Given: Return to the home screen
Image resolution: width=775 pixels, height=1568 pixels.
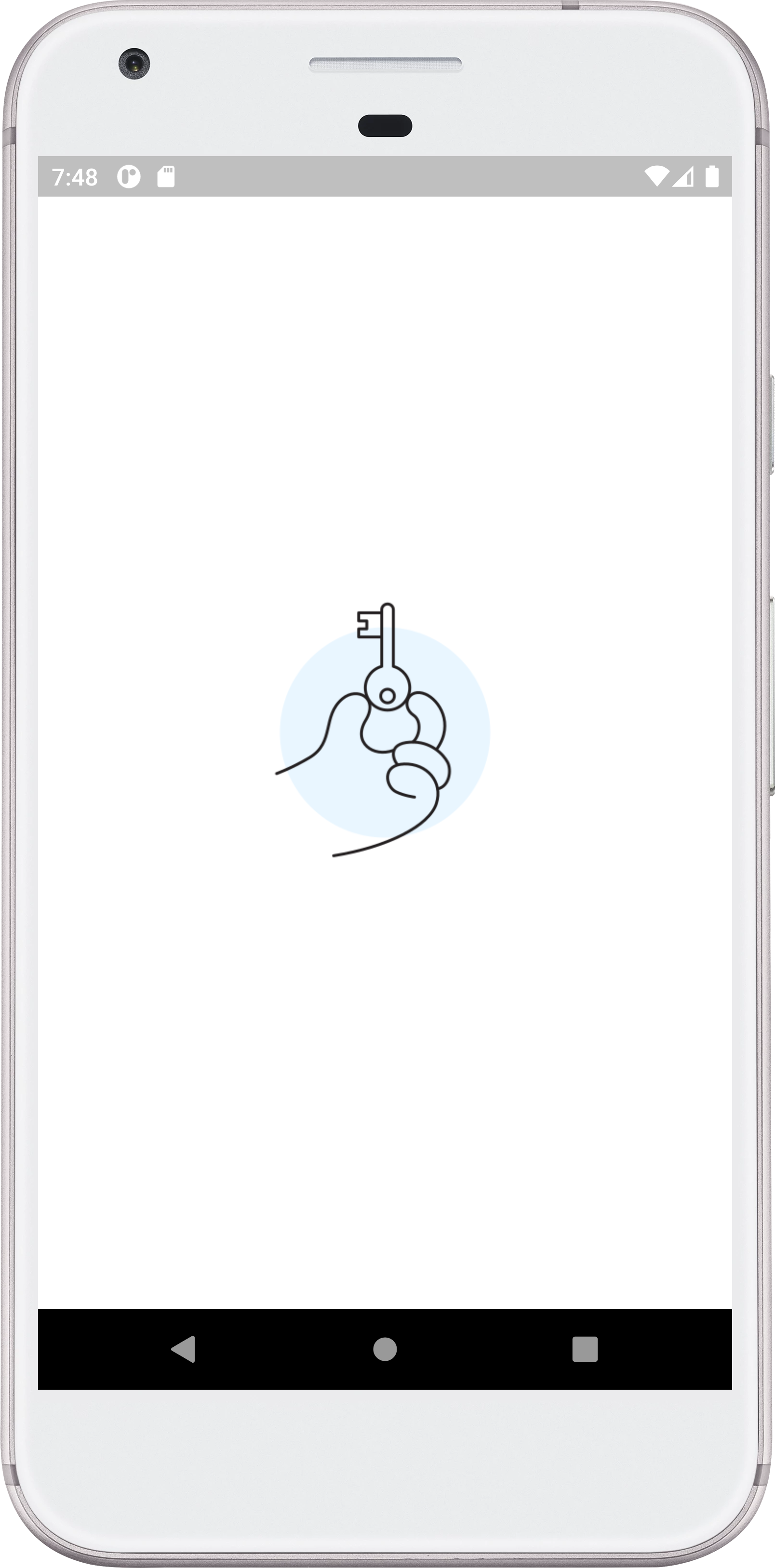Looking at the screenshot, I should 385,1349.
